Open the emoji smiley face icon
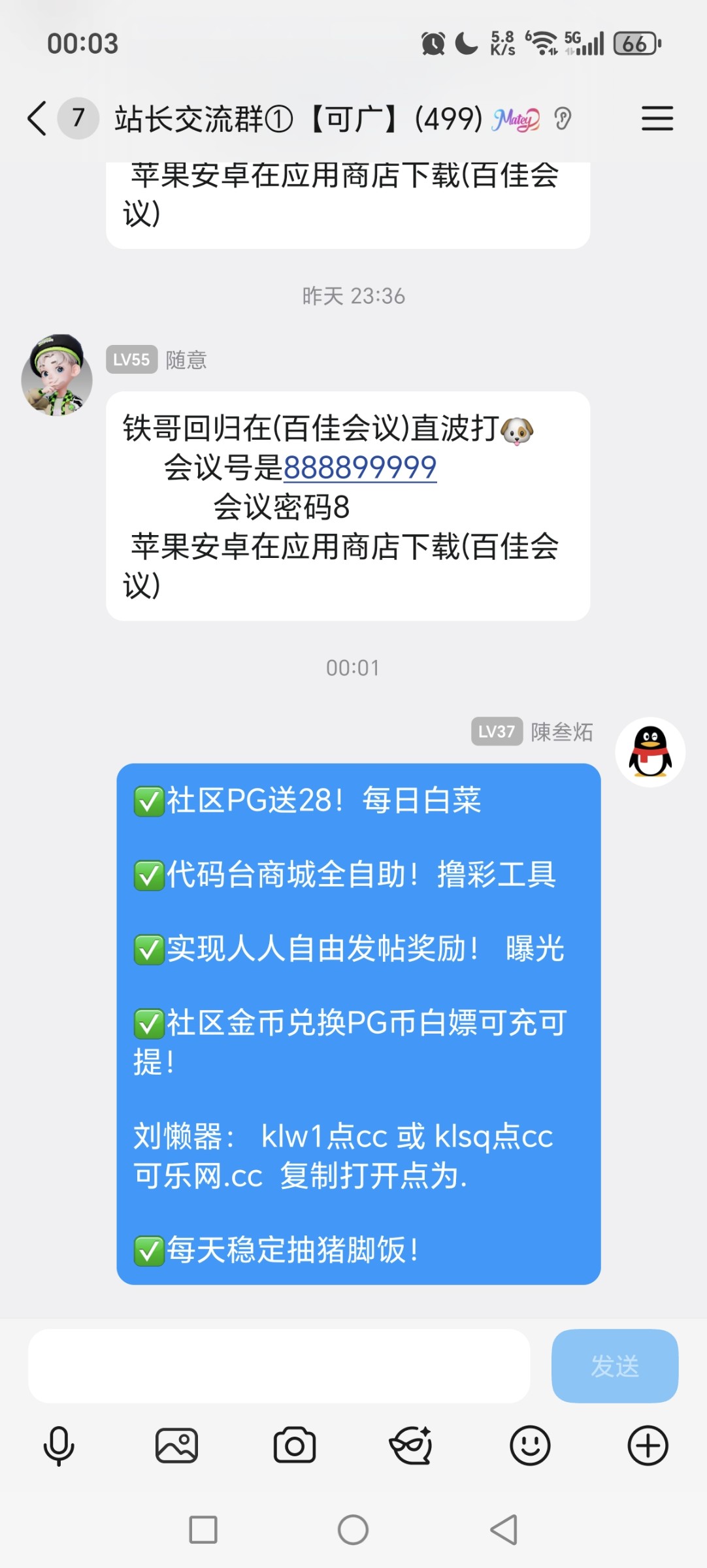The height and width of the screenshot is (1568, 707). 530,1445
